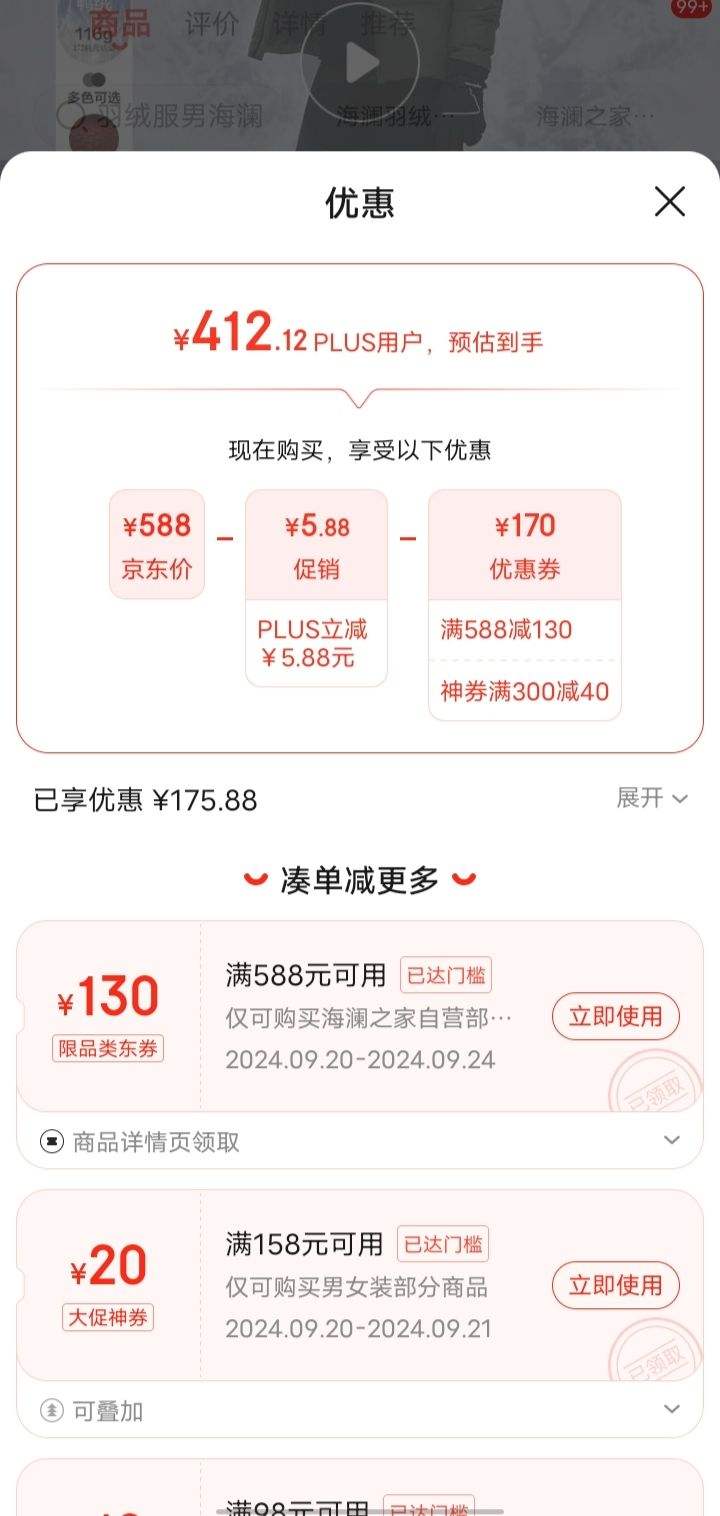
Task: Expand the 可叠加 coupon details row
Action: click(x=672, y=1410)
